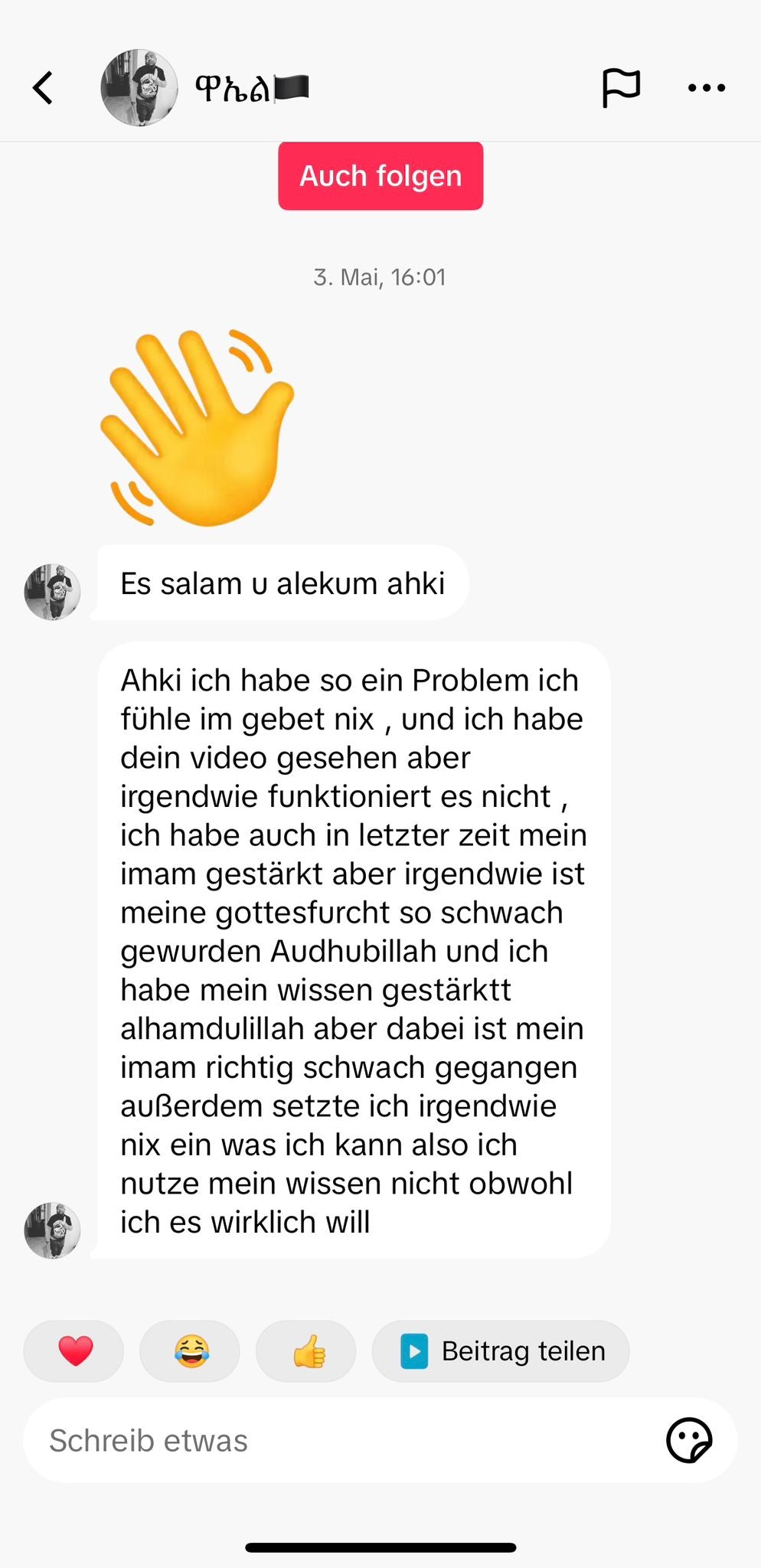
Task: Open the profile picture in the header
Action: pos(139,88)
